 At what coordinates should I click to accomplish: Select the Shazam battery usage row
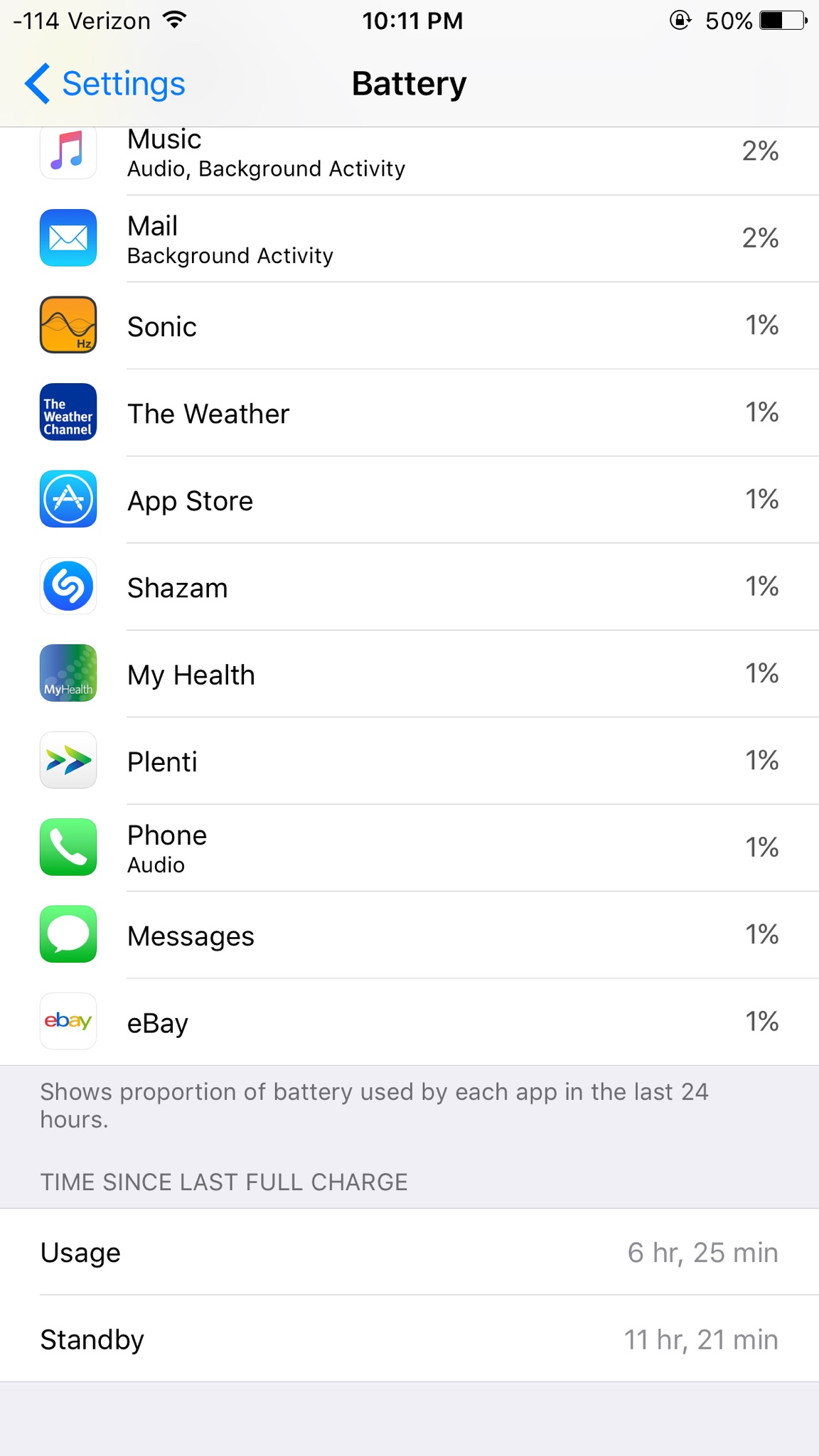coord(409,587)
